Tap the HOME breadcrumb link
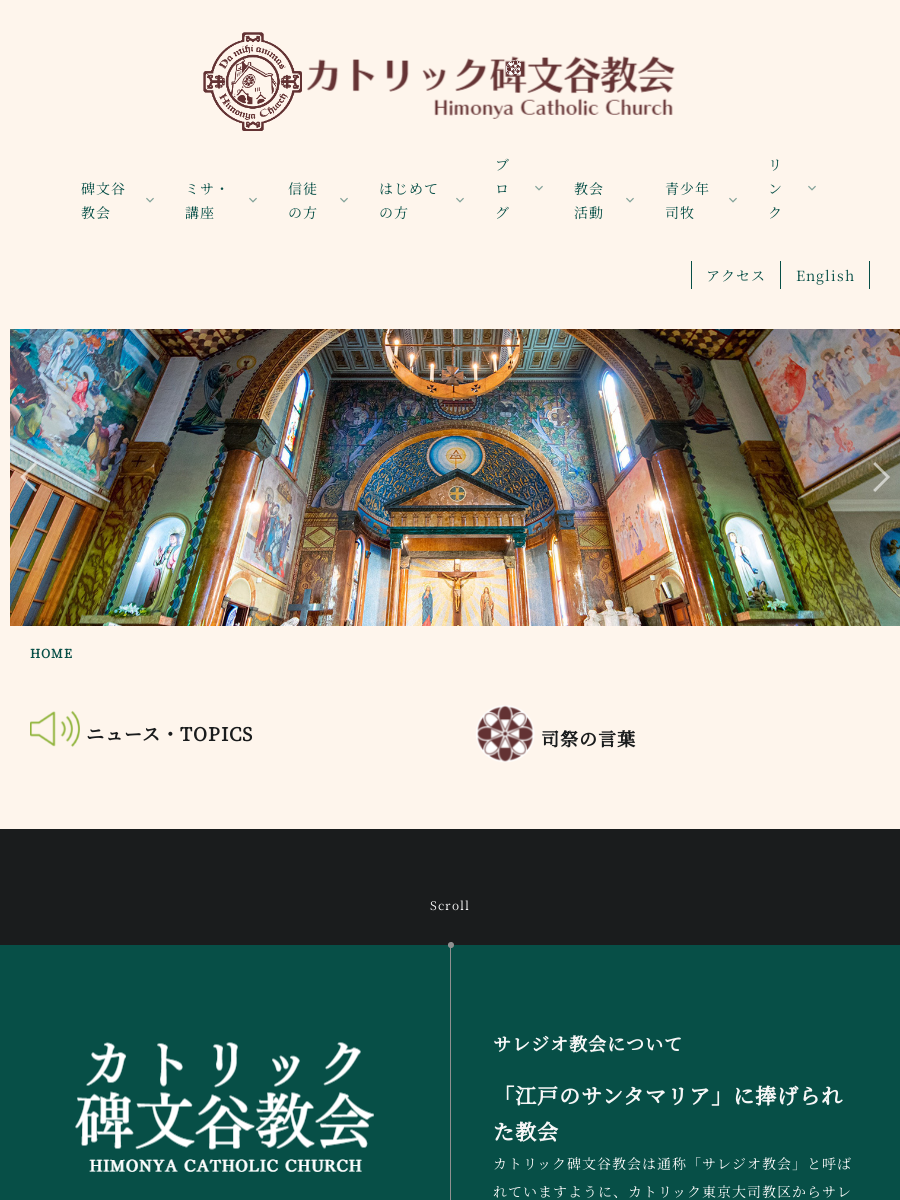 pos(51,653)
